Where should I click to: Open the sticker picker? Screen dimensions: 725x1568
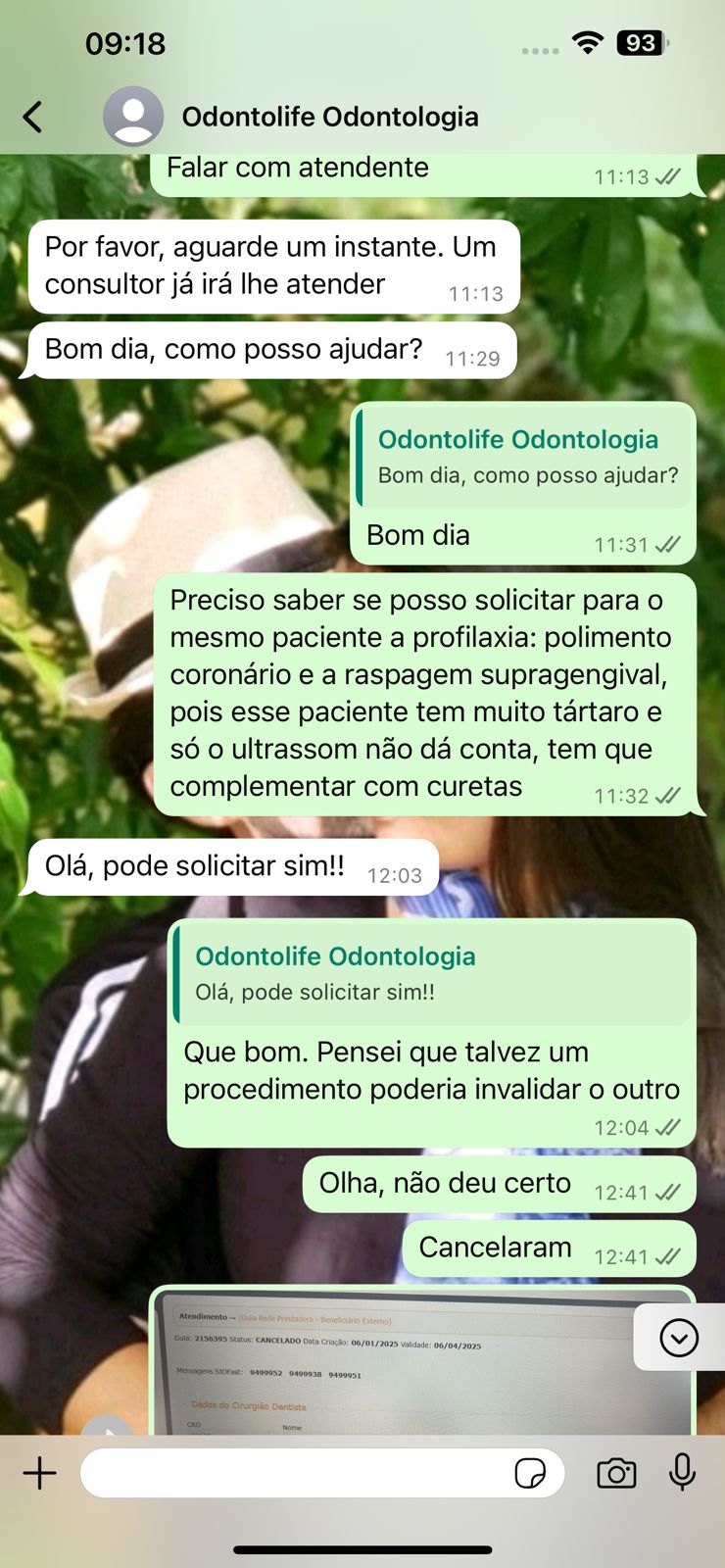[x=530, y=1473]
